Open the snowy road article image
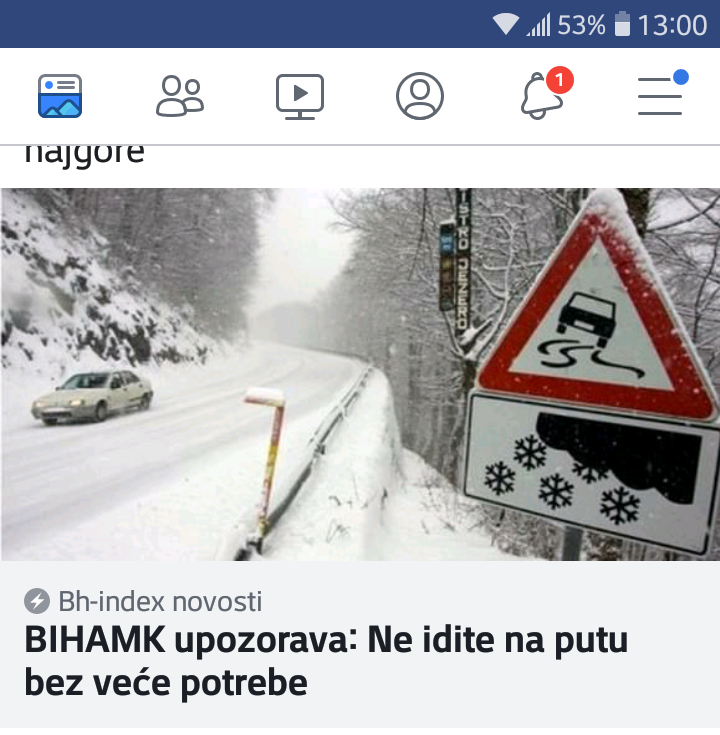Screen dimensions: 720x735 pyautogui.click(x=360, y=375)
